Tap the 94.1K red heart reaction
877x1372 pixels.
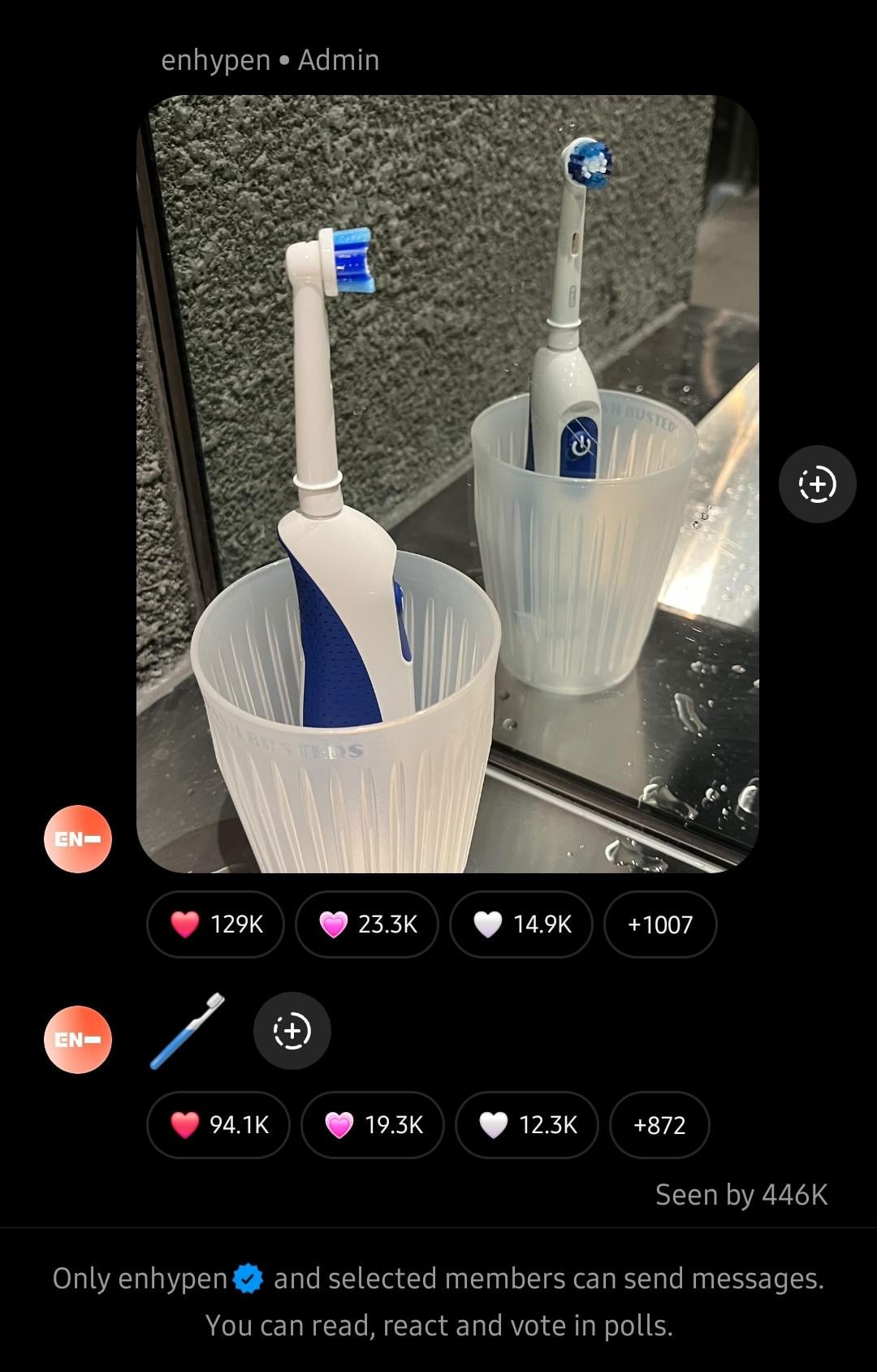(218, 1125)
